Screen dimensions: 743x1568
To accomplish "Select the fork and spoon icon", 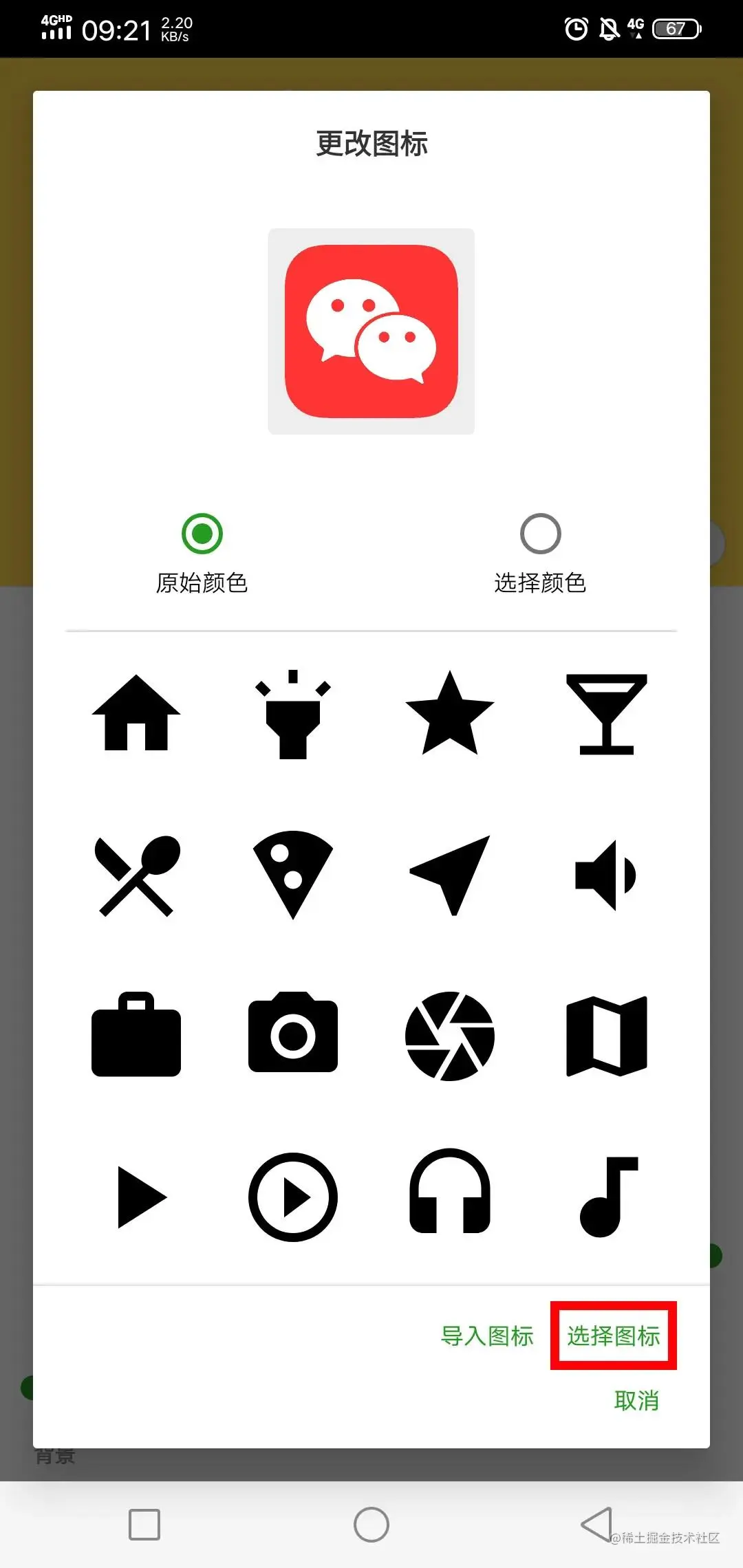I will [x=136, y=875].
